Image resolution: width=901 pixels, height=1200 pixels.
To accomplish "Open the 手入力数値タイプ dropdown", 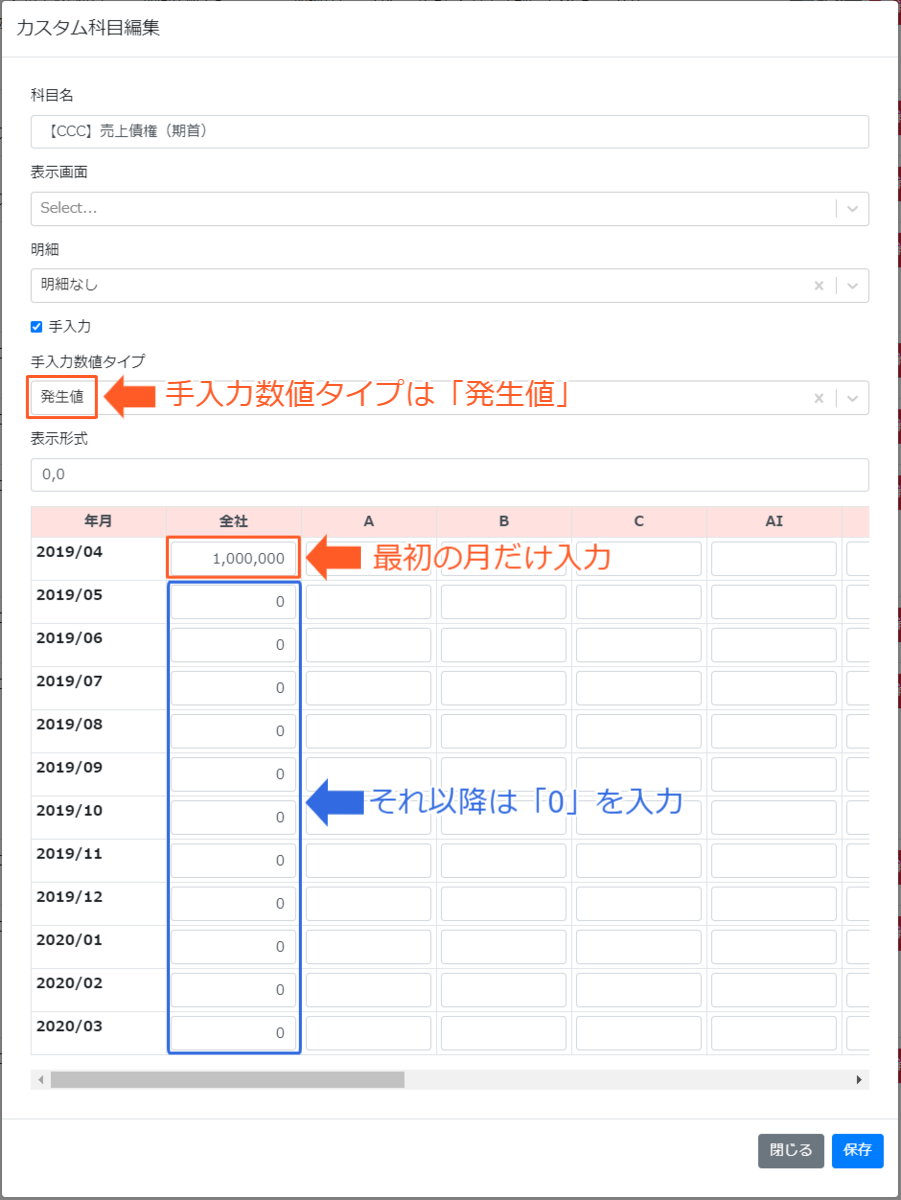I will click(x=852, y=397).
